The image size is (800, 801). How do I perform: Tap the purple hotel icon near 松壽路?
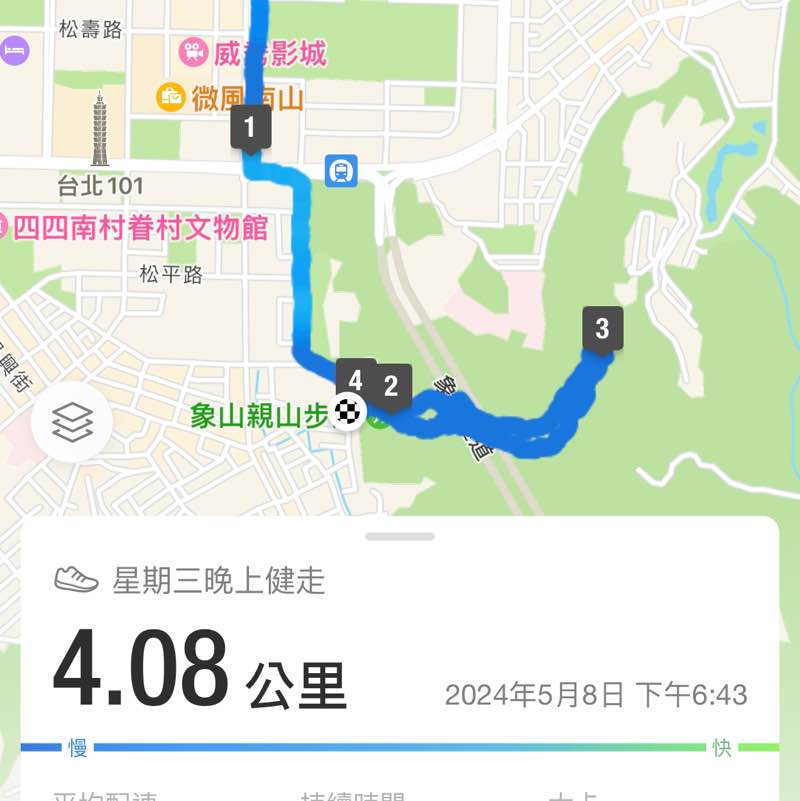pos(12,49)
